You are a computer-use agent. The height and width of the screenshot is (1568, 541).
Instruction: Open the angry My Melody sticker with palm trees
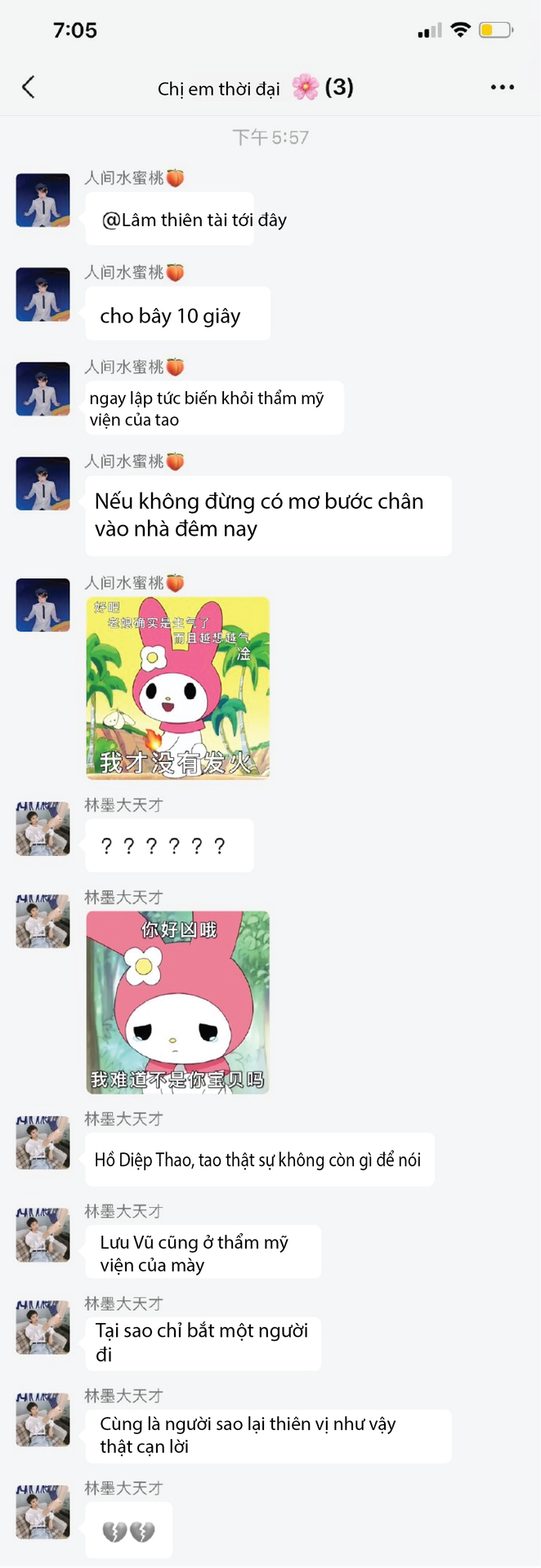click(x=178, y=688)
